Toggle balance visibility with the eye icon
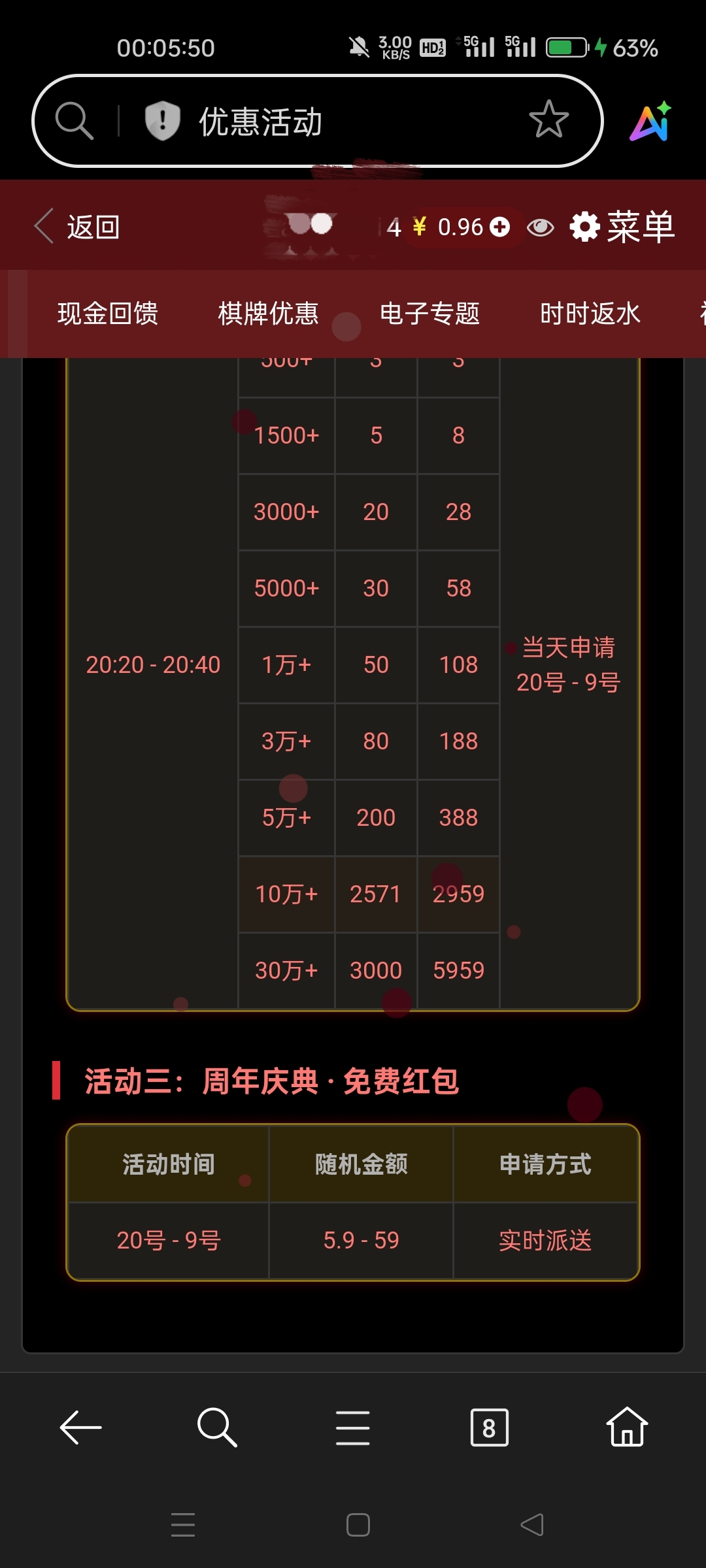This screenshot has height=1568, width=706. coord(540,227)
